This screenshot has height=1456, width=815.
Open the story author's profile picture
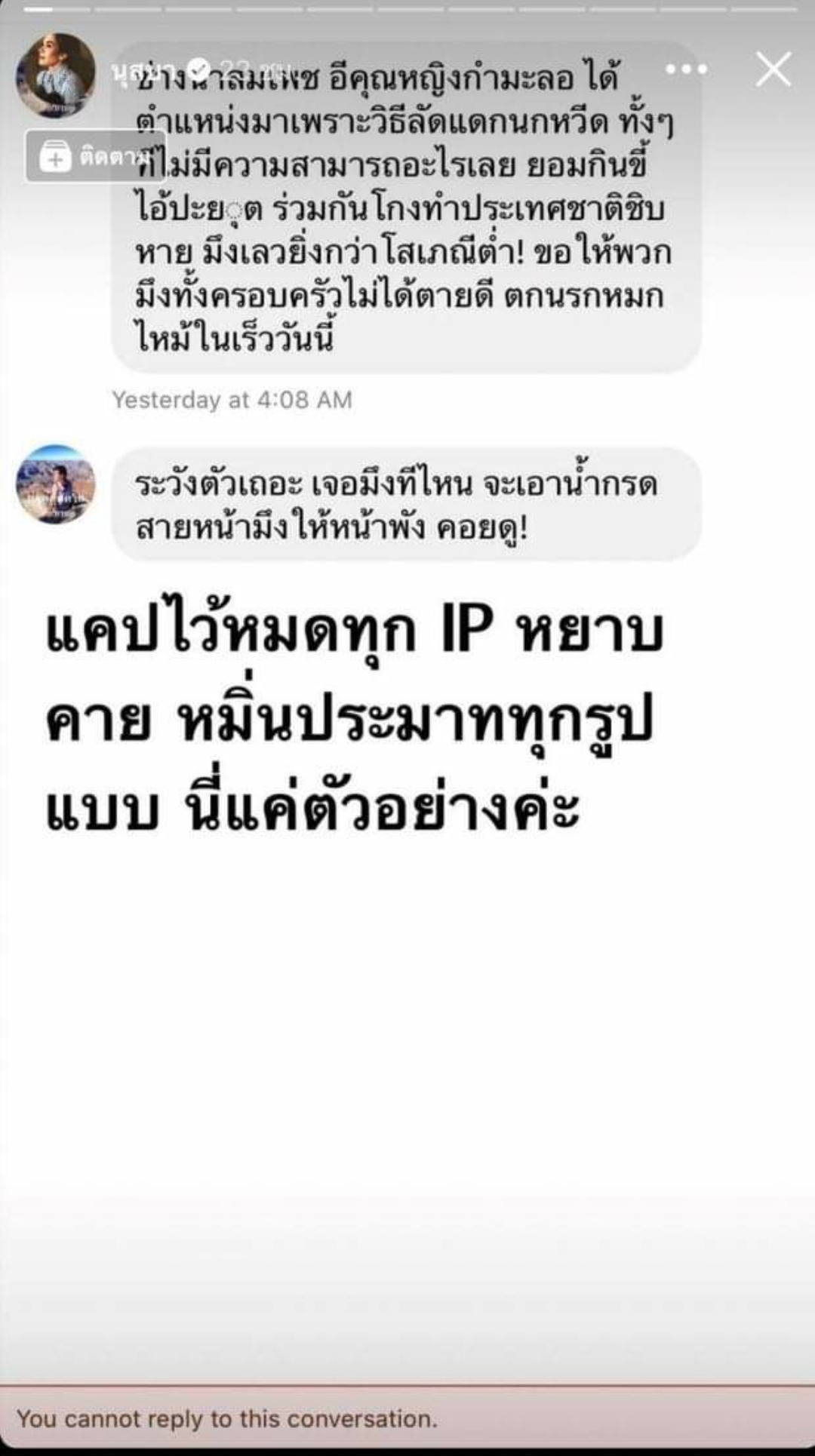point(56,75)
